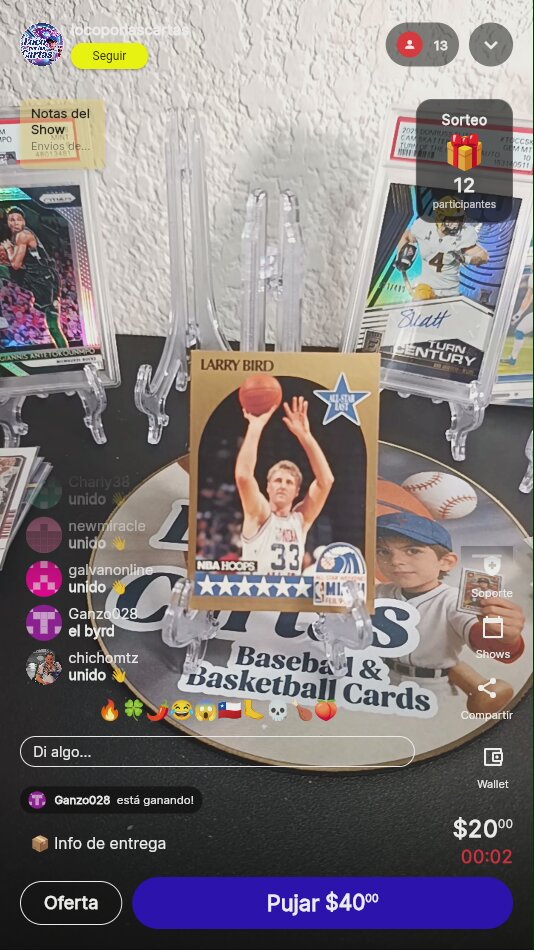
Task: Make a custom Oferta
Action: click(71, 903)
